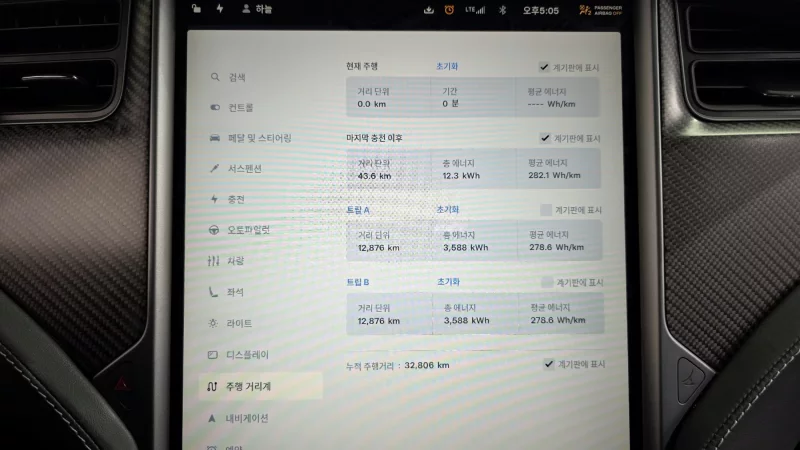This screenshot has width=800, height=450.
Task: Uncheck 계기판에 표시 for 마지막 충전 이후
Action: pos(546,138)
